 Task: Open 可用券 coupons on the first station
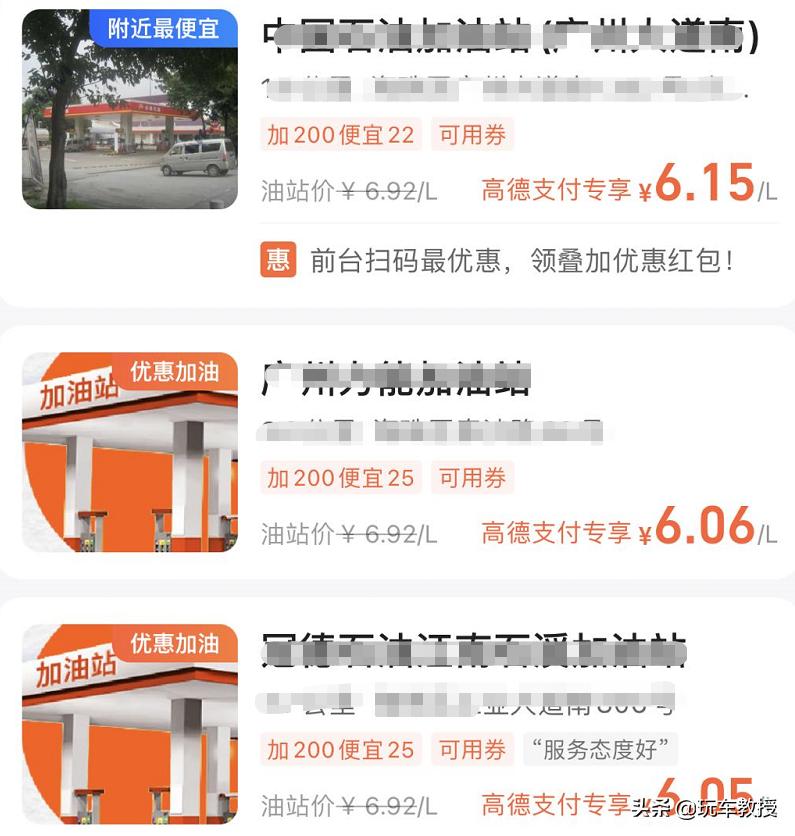click(x=472, y=134)
